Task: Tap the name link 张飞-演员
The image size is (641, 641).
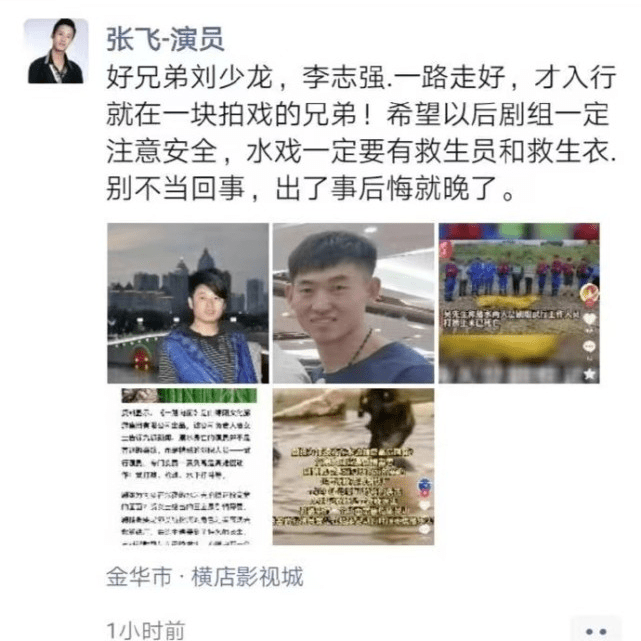Action: coord(165,39)
